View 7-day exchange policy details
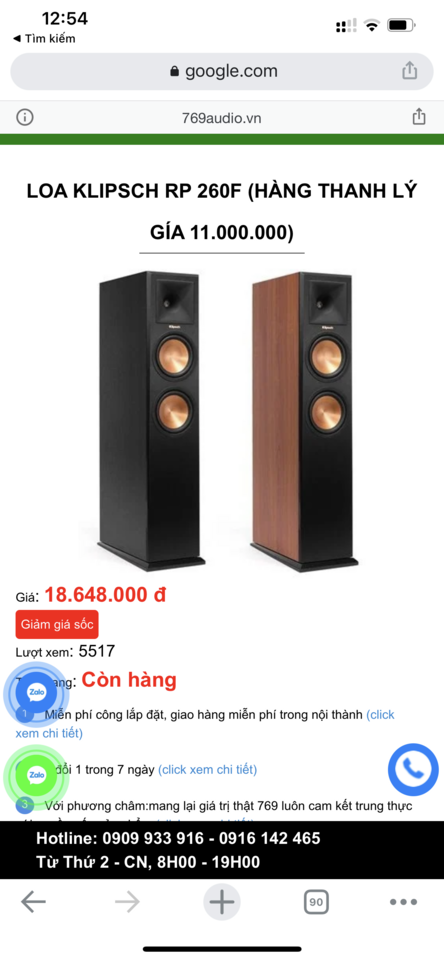Viewport: 444px width, 960px height. tap(208, 770)
